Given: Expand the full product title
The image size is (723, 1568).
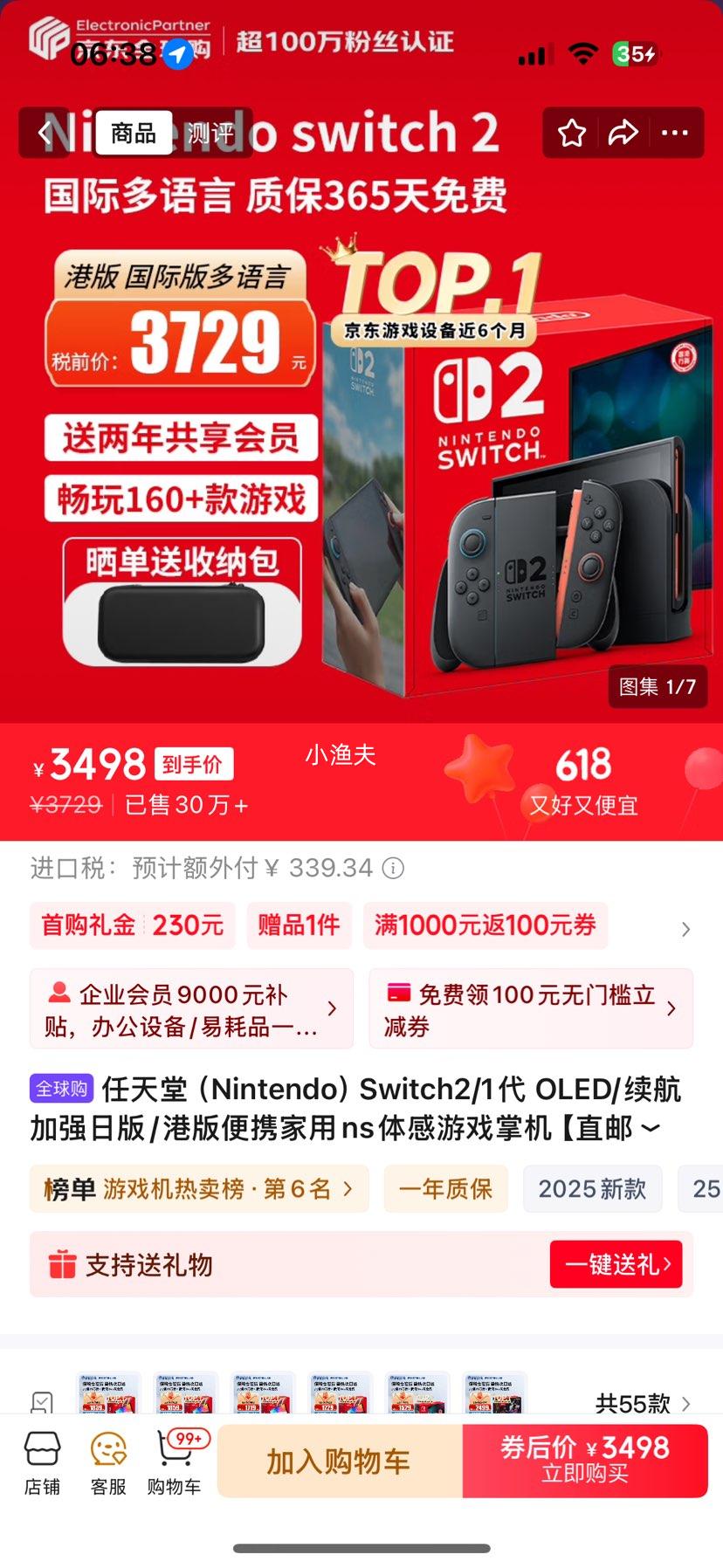Looking at the screenshot, I should tap(651, 1128).
